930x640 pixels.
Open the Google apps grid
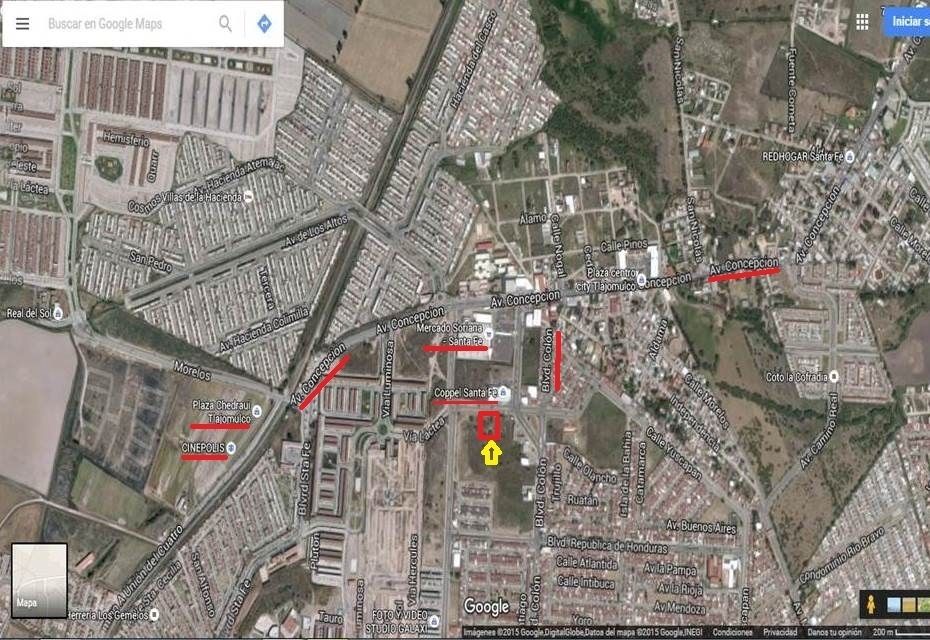pos(862,21)
